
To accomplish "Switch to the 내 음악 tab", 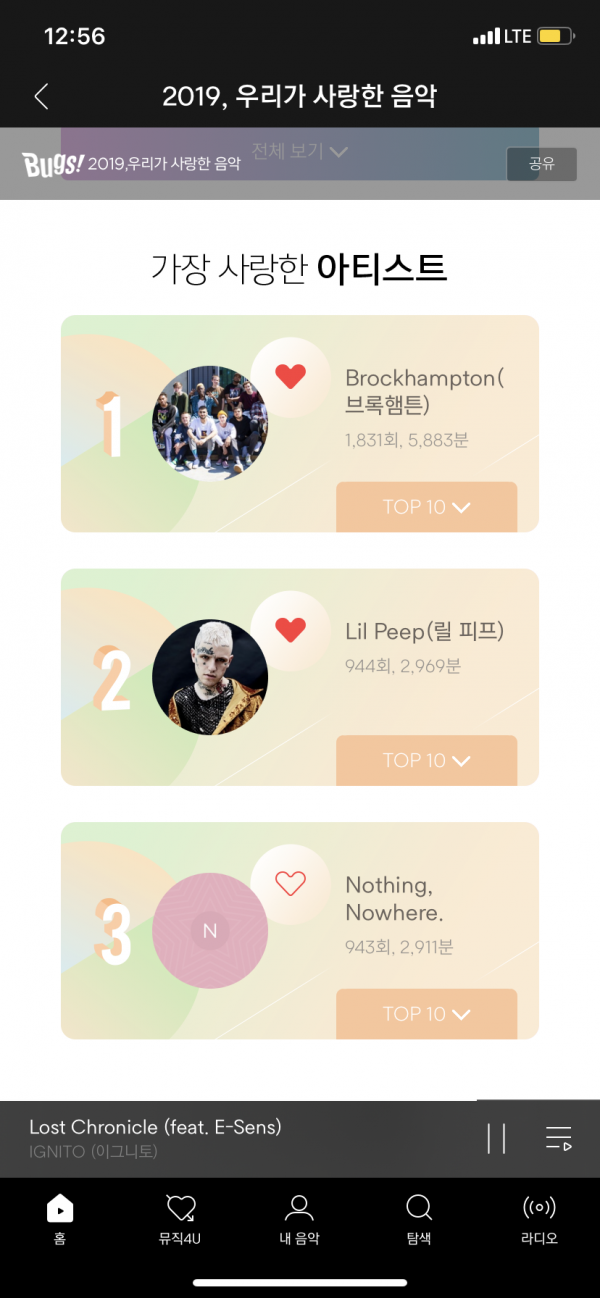I will click(299, 1218).
